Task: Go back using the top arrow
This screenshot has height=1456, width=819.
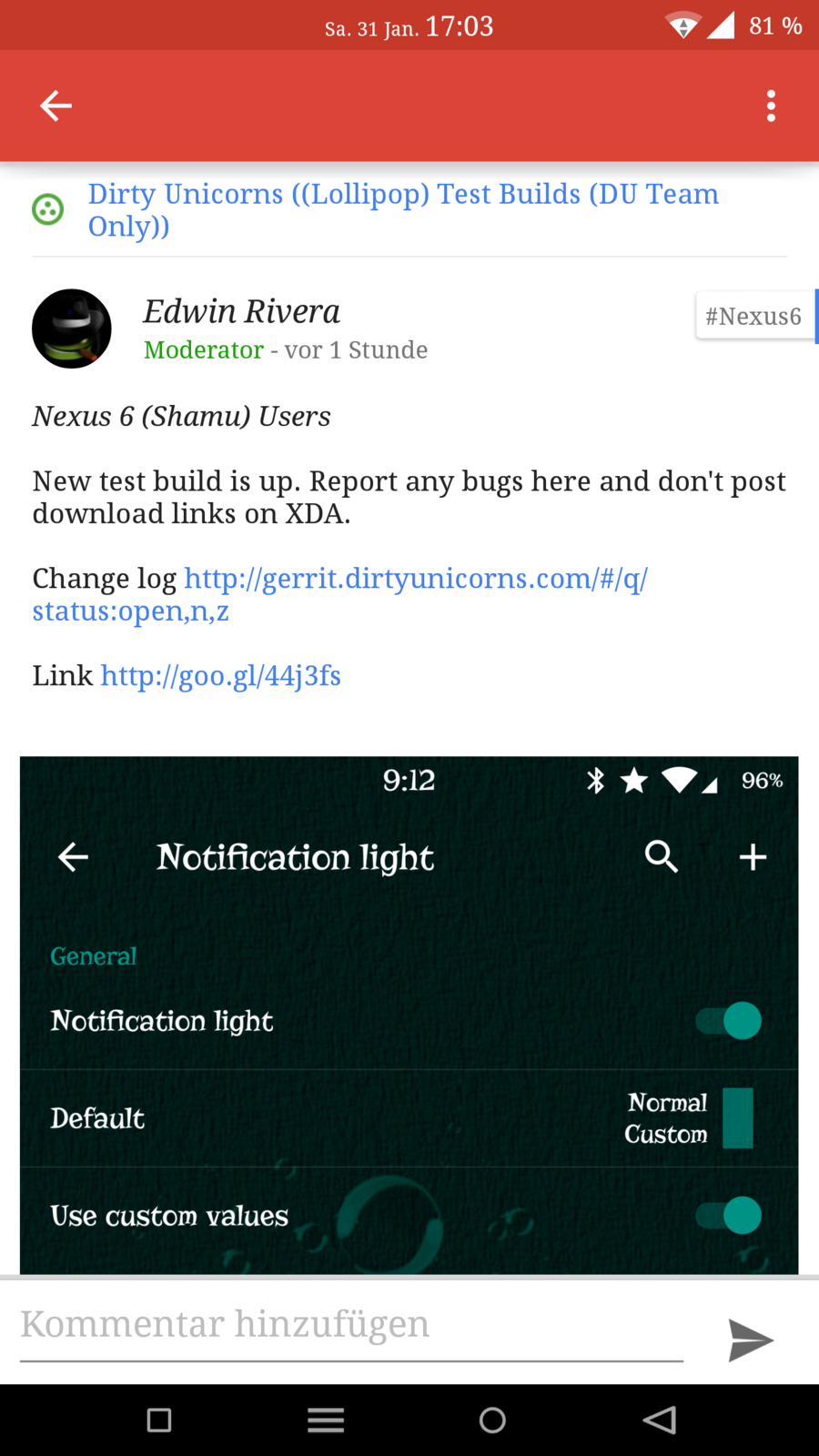Action: (56, 106)
